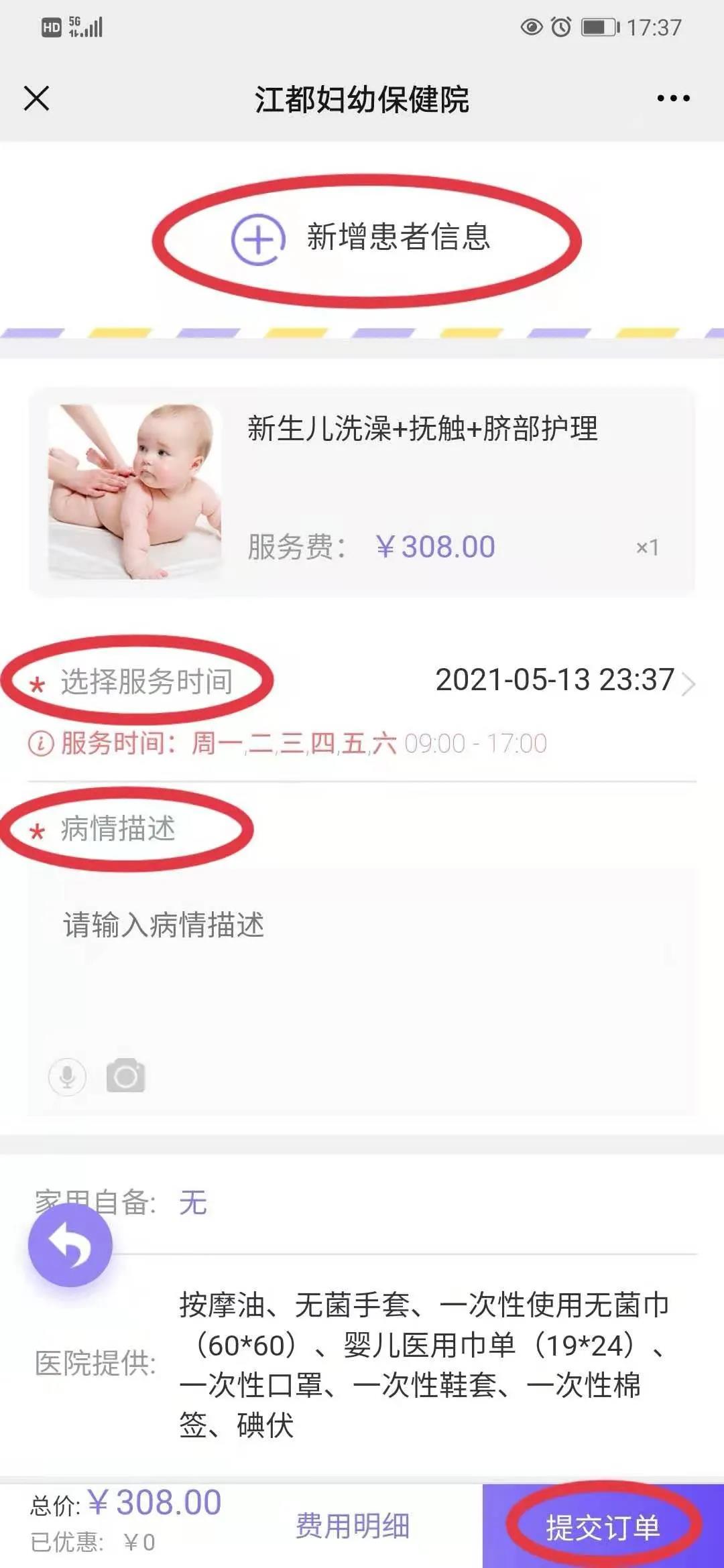Image resolution: width=724 pixels, height=1568 pixels.
Task: Change the service time 2021-05-13 23:37
Action: click(563, 681)
